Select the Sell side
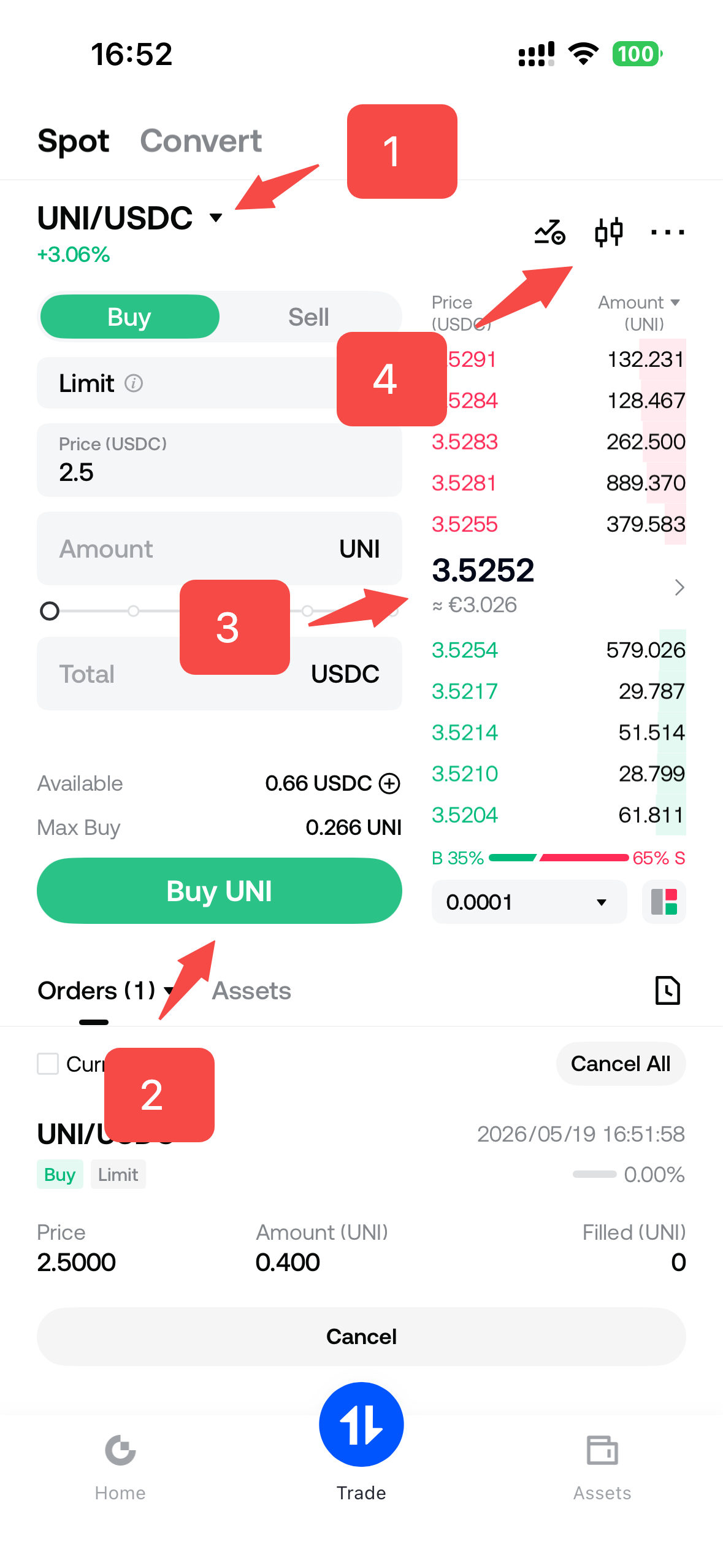This screenshot has height=1568, width=723. (309, 317)
